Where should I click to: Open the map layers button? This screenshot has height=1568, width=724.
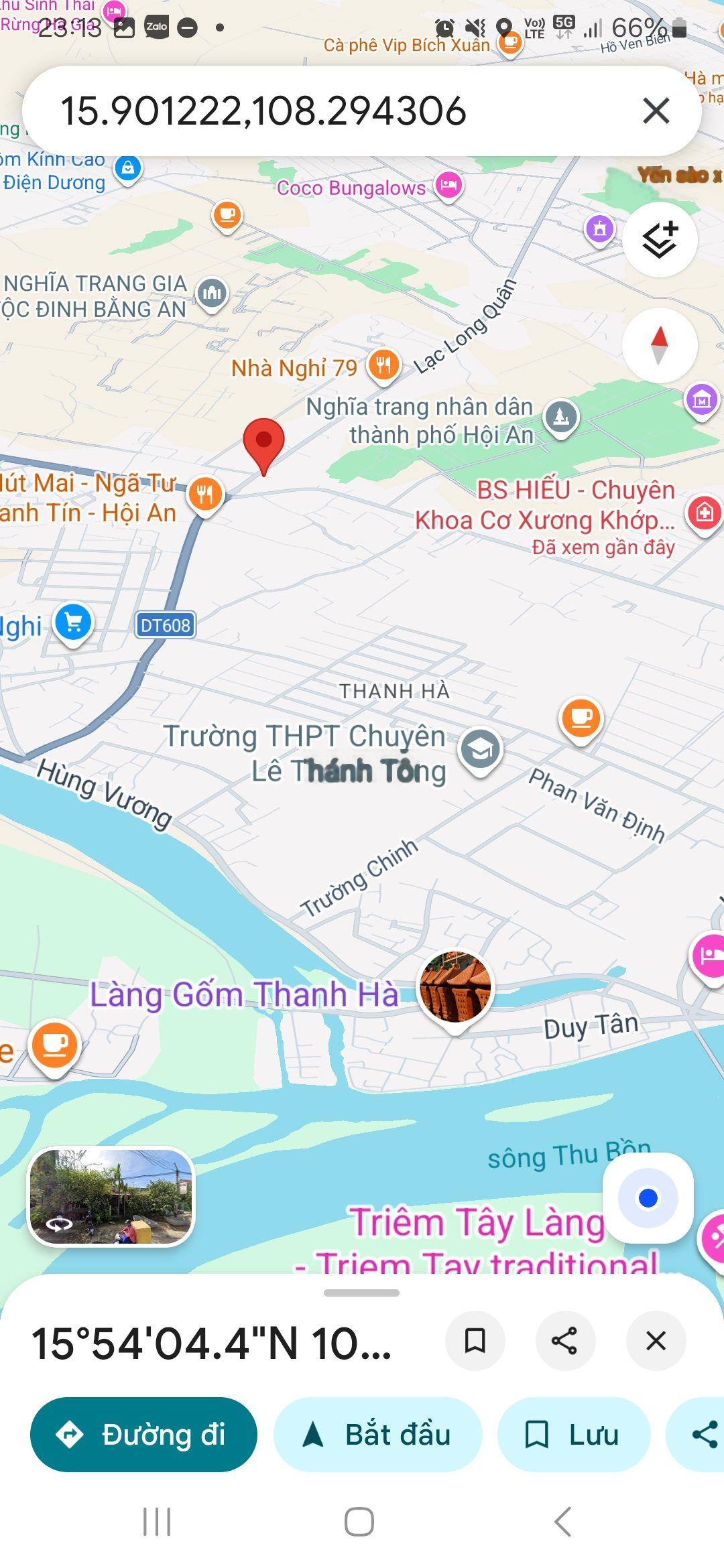coord(660,239)
